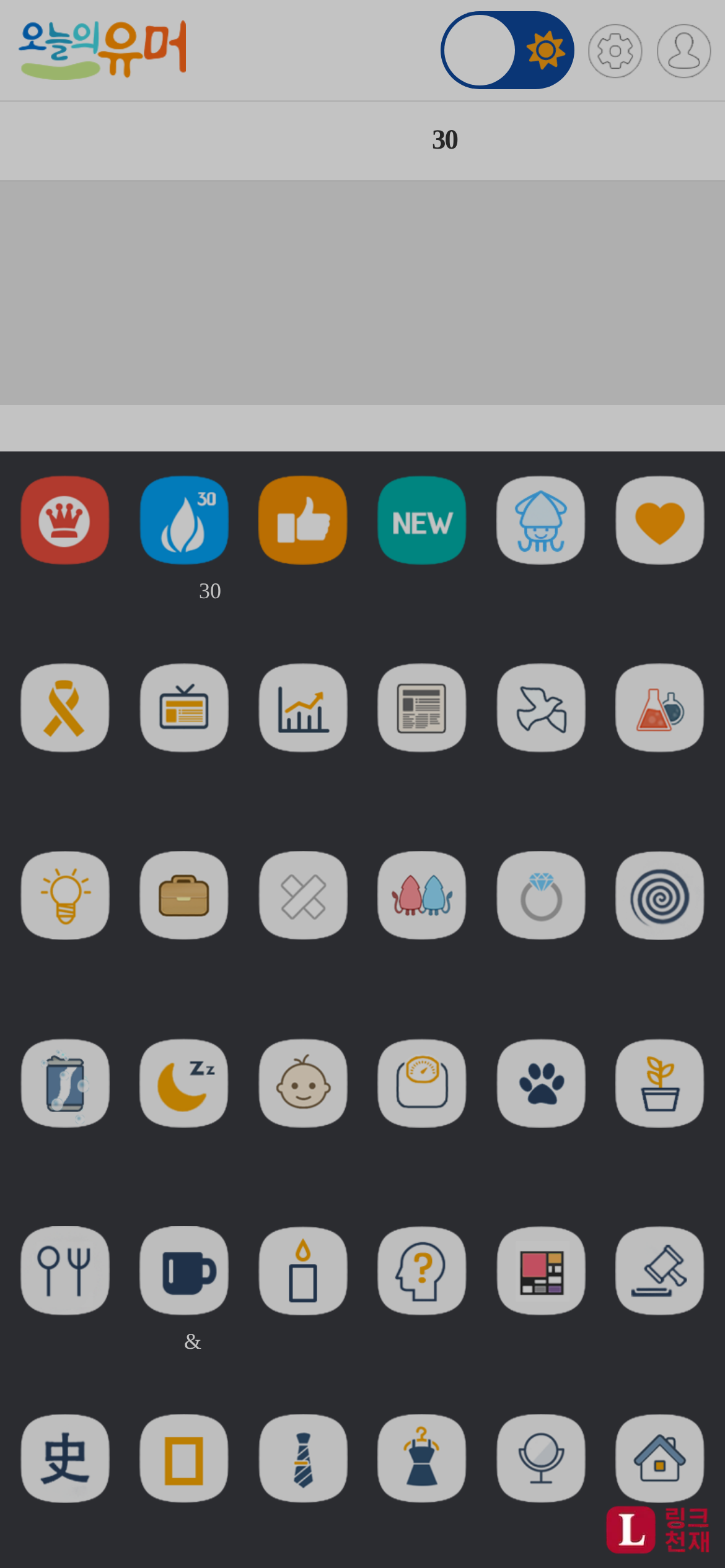Open the yellow ribbon board

tap(64, 708)
